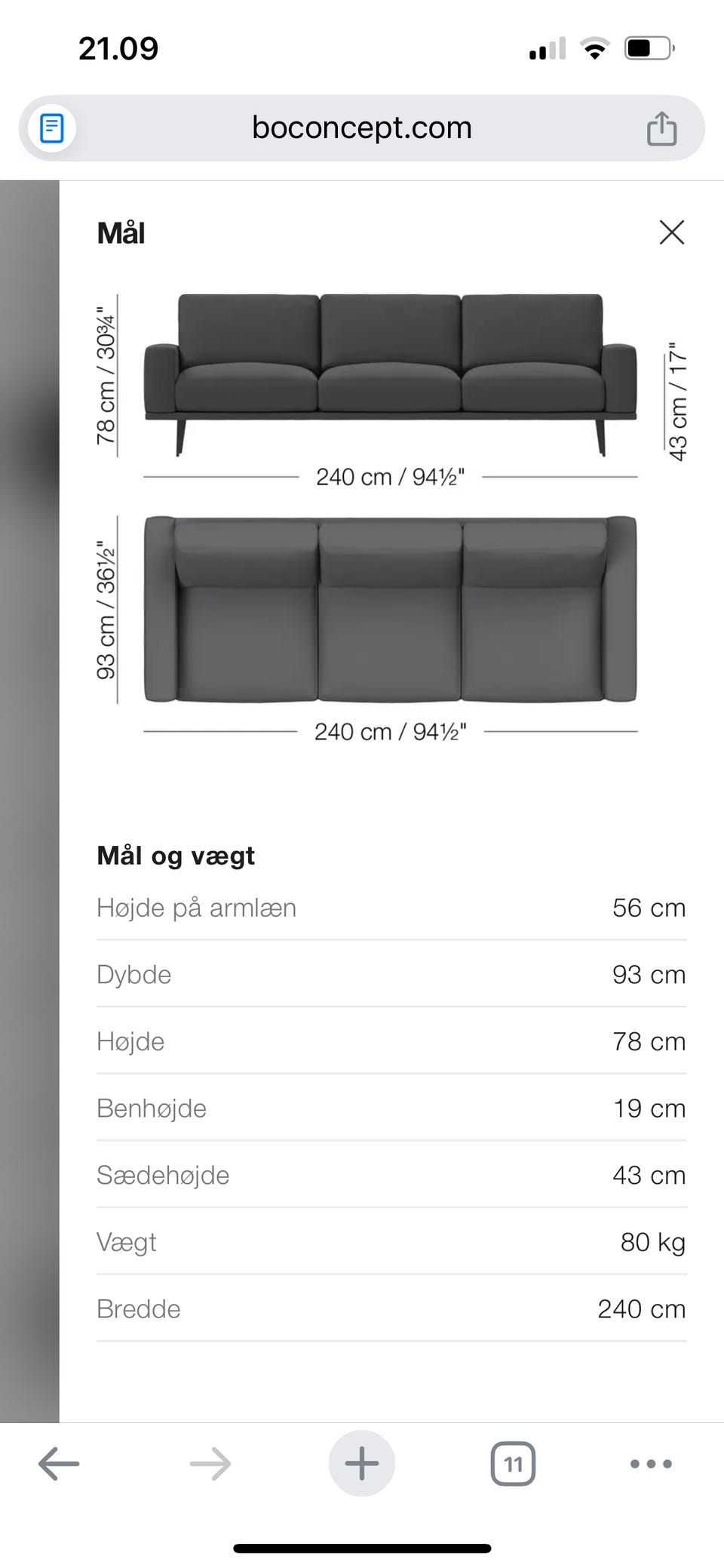Tap the Wi-Fi icon in the status bar
The height and width of the screenshot is (1568, 724).
coord(593,48)
